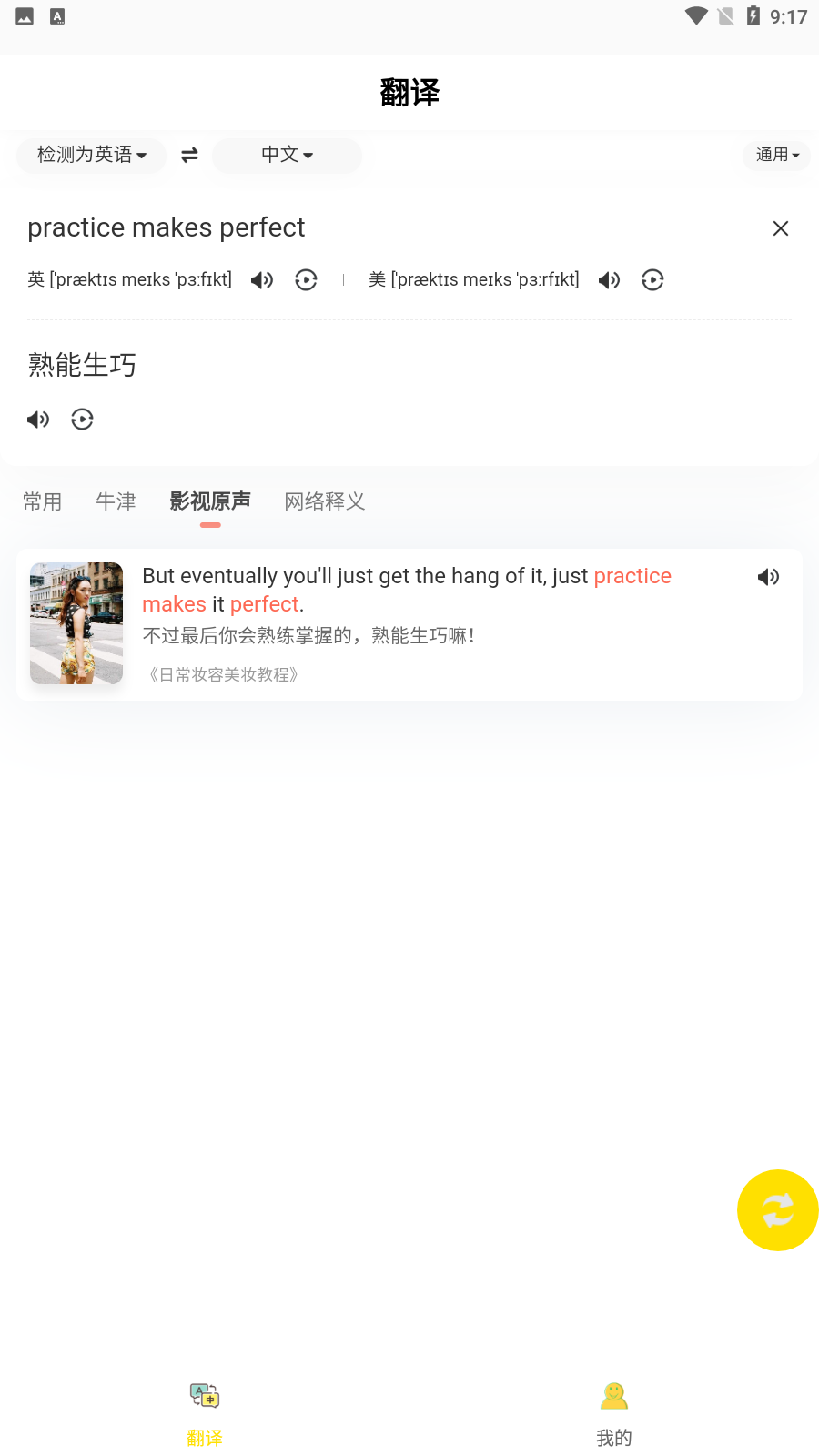Play audio for translation 熟能生巧
Viewport: 819px width, 1456px height.
(38, 420)
